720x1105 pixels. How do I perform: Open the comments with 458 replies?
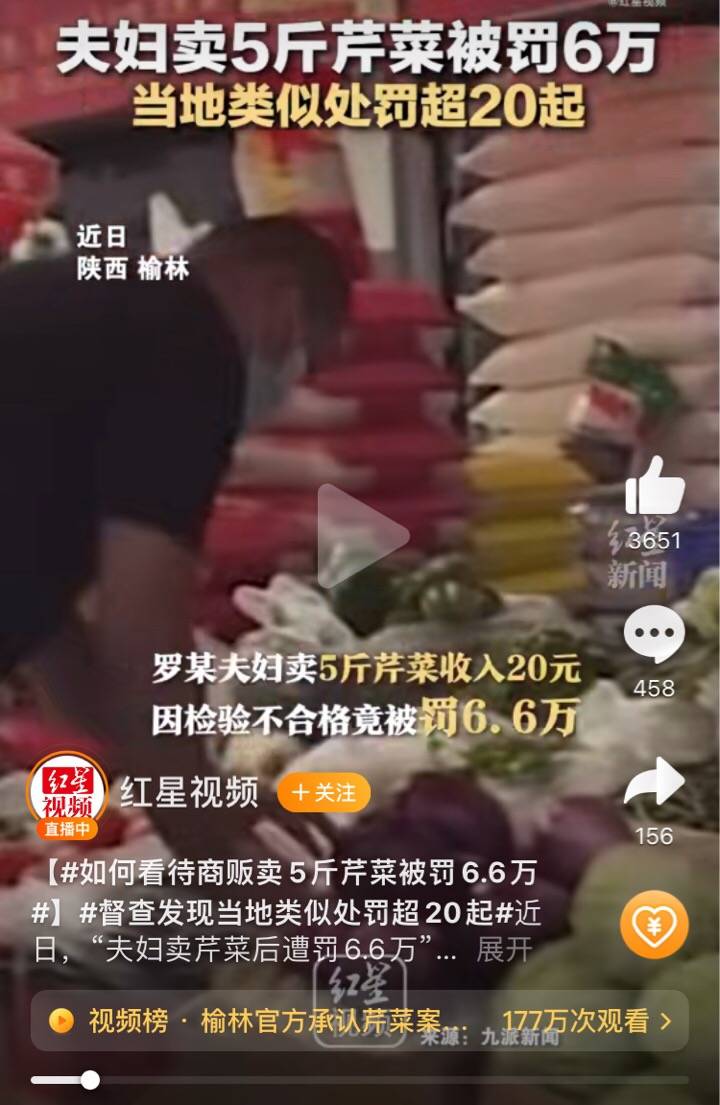coord(655,636)
